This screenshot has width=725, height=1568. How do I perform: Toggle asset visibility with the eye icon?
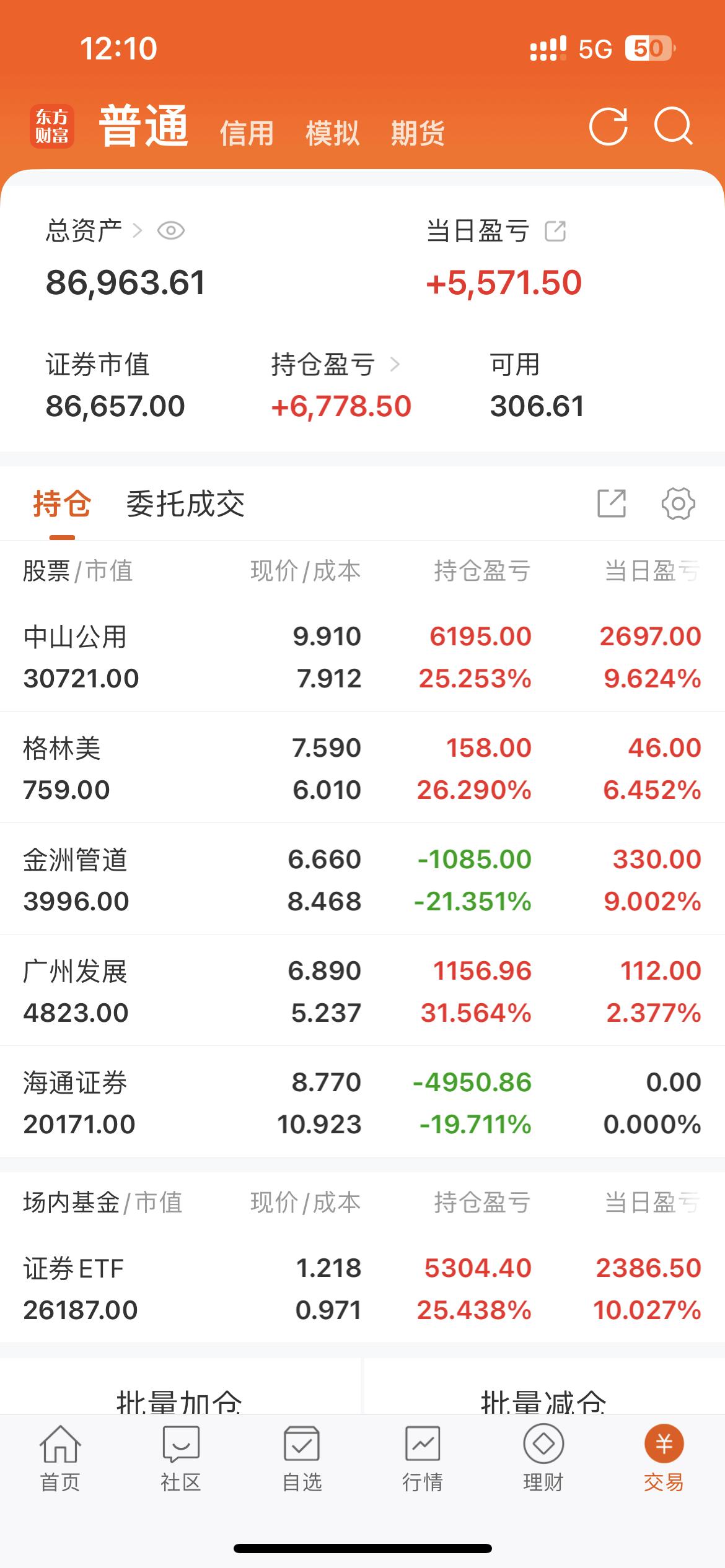172,232
